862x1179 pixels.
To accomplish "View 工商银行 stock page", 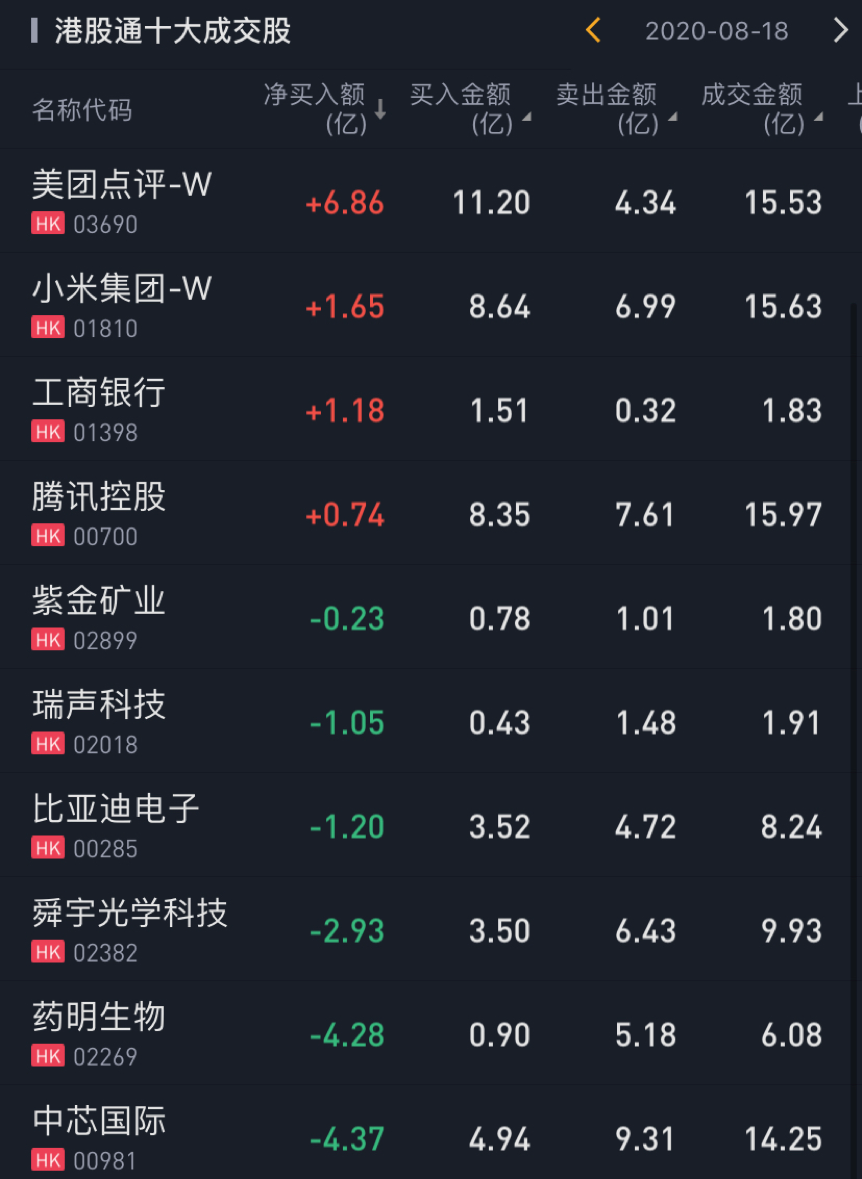I will click(99, 409).
